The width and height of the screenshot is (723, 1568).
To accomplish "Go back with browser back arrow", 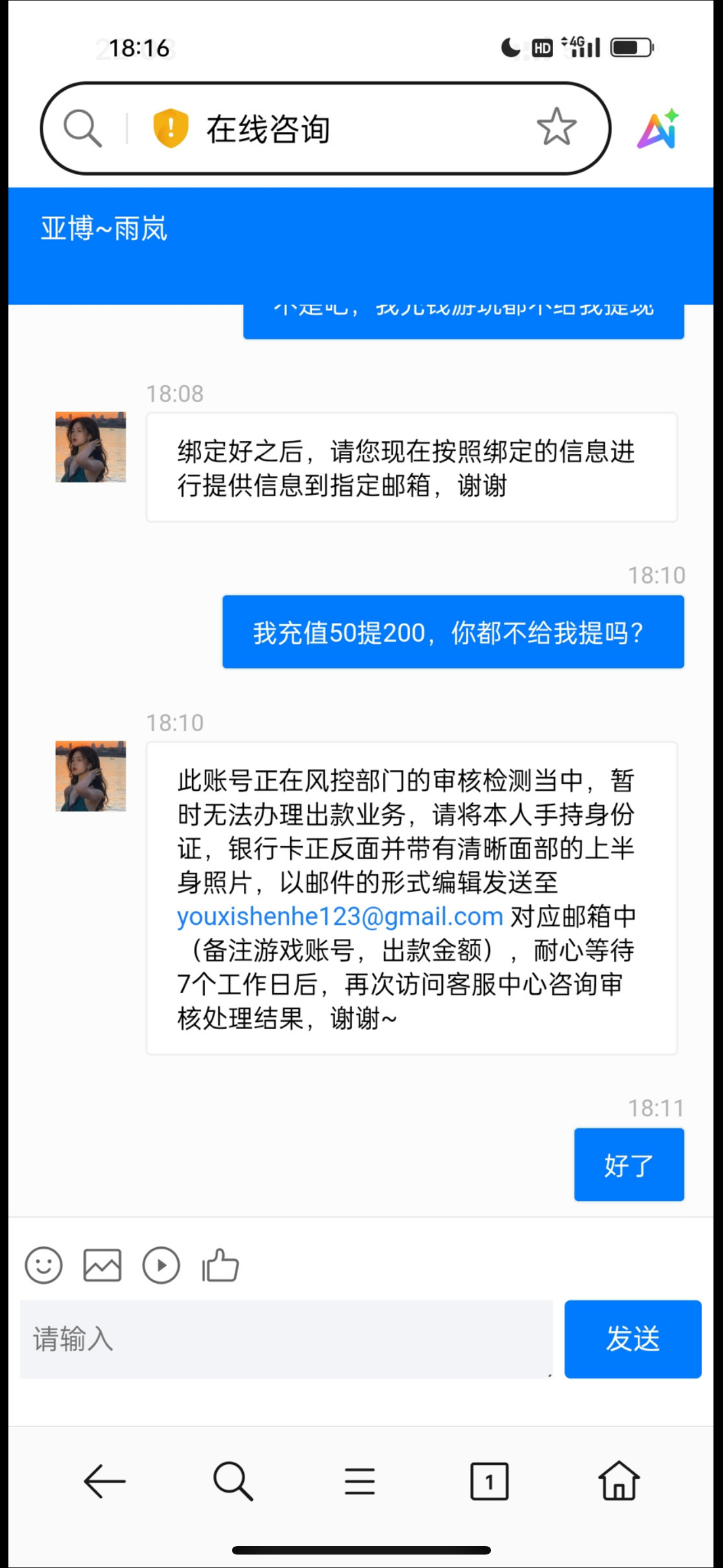I will 105,1481.
